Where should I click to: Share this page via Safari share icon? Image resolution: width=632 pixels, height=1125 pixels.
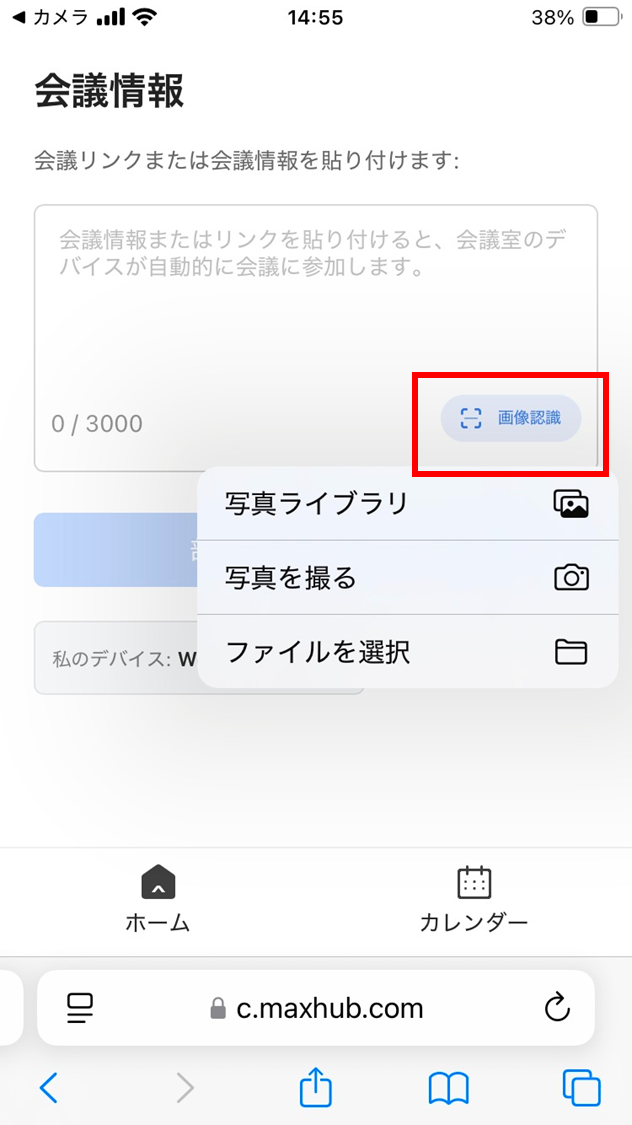click(315, 1087)
